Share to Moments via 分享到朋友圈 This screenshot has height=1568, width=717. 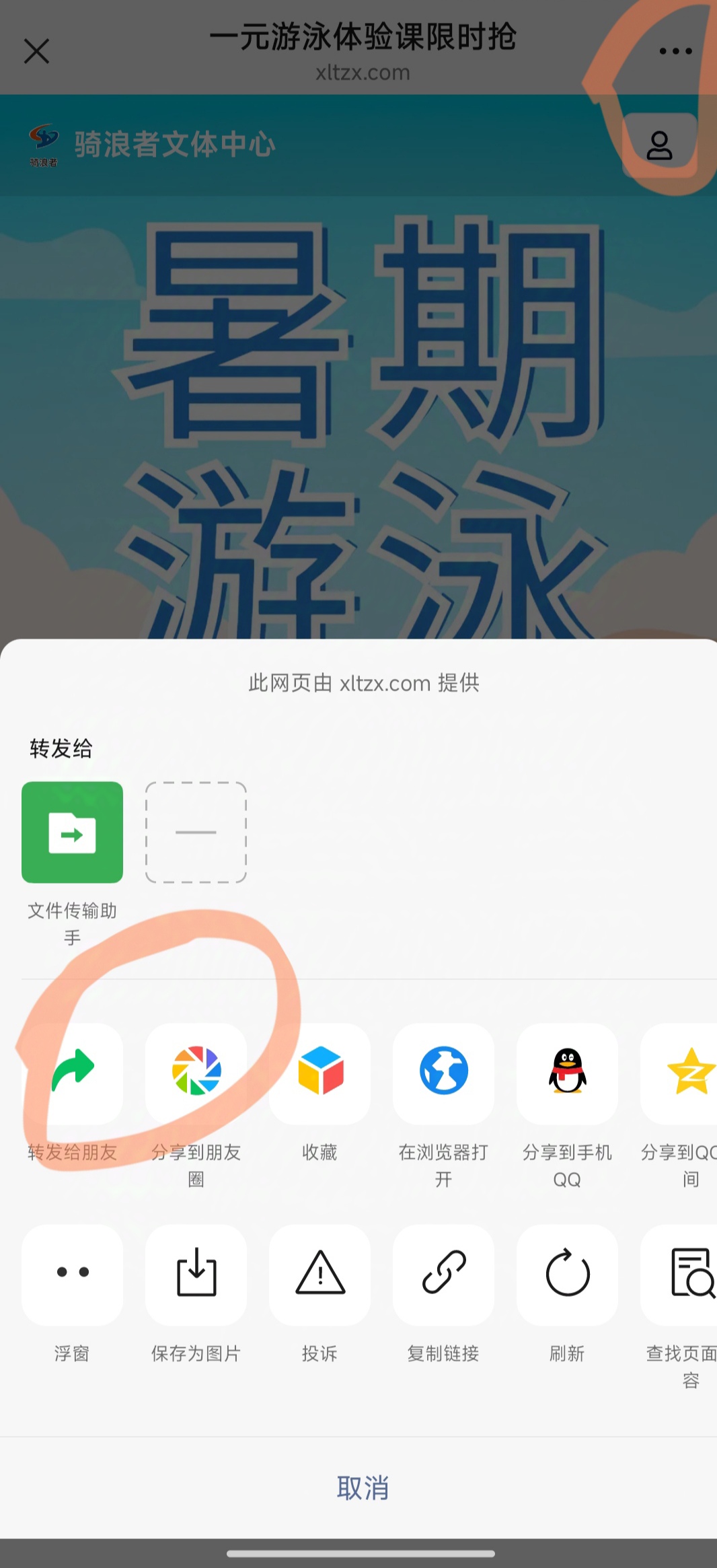(196, 1073)
